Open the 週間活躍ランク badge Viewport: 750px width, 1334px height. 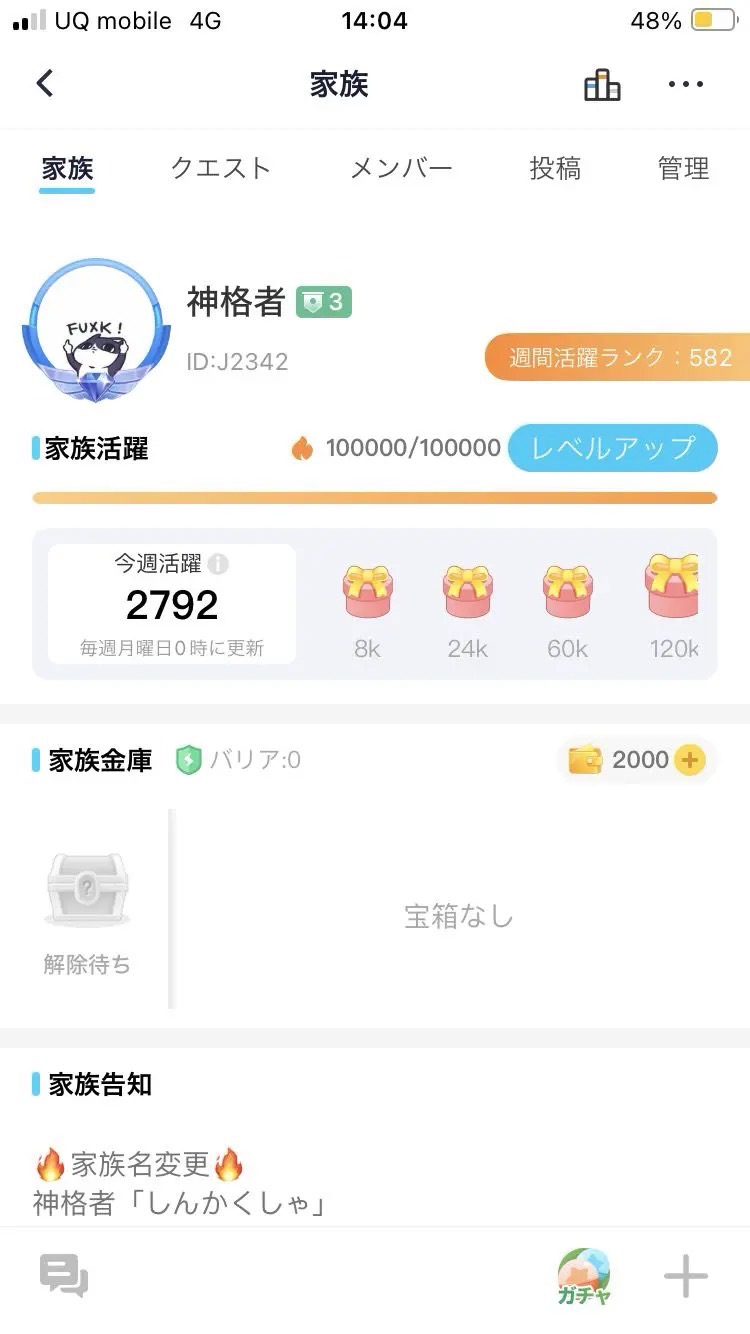point(619,358)
